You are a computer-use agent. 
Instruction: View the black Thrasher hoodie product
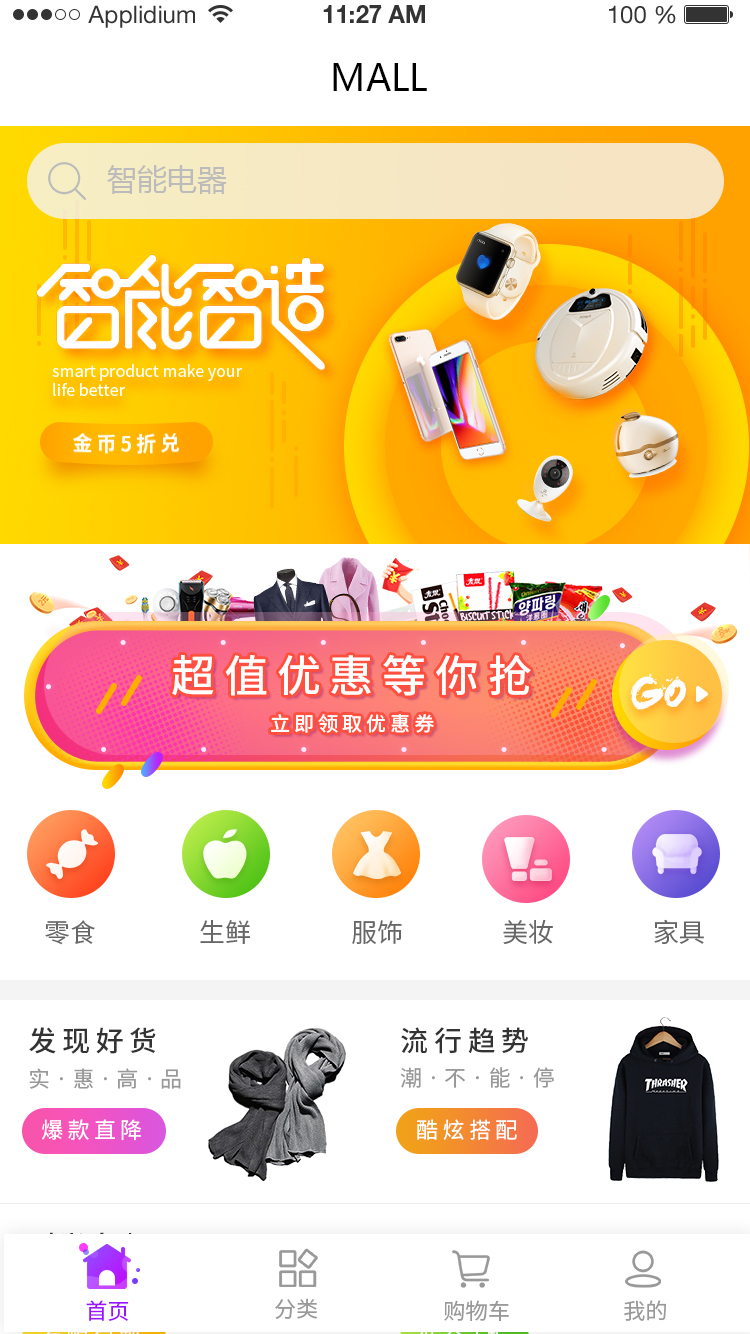point(664,1100)
